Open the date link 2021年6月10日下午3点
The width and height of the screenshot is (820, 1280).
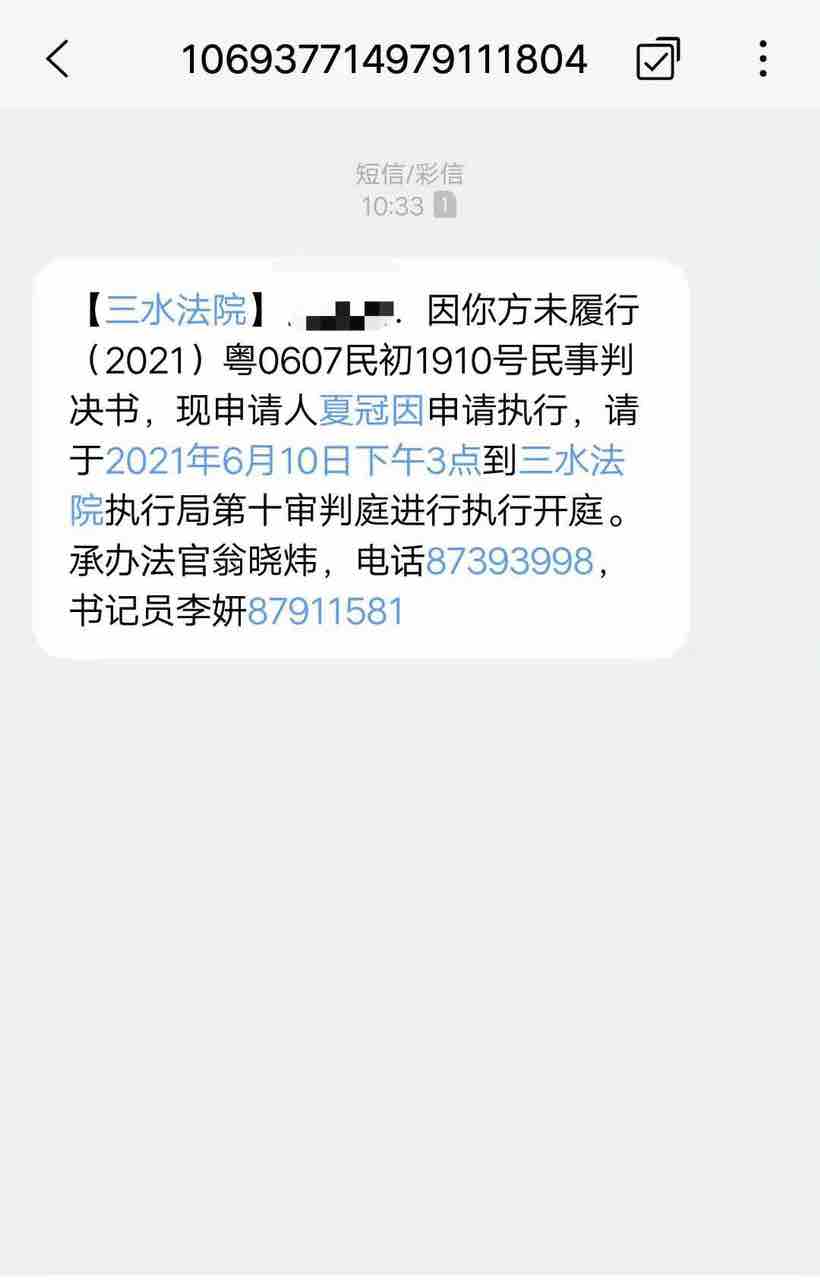click(x=293, y=461)
